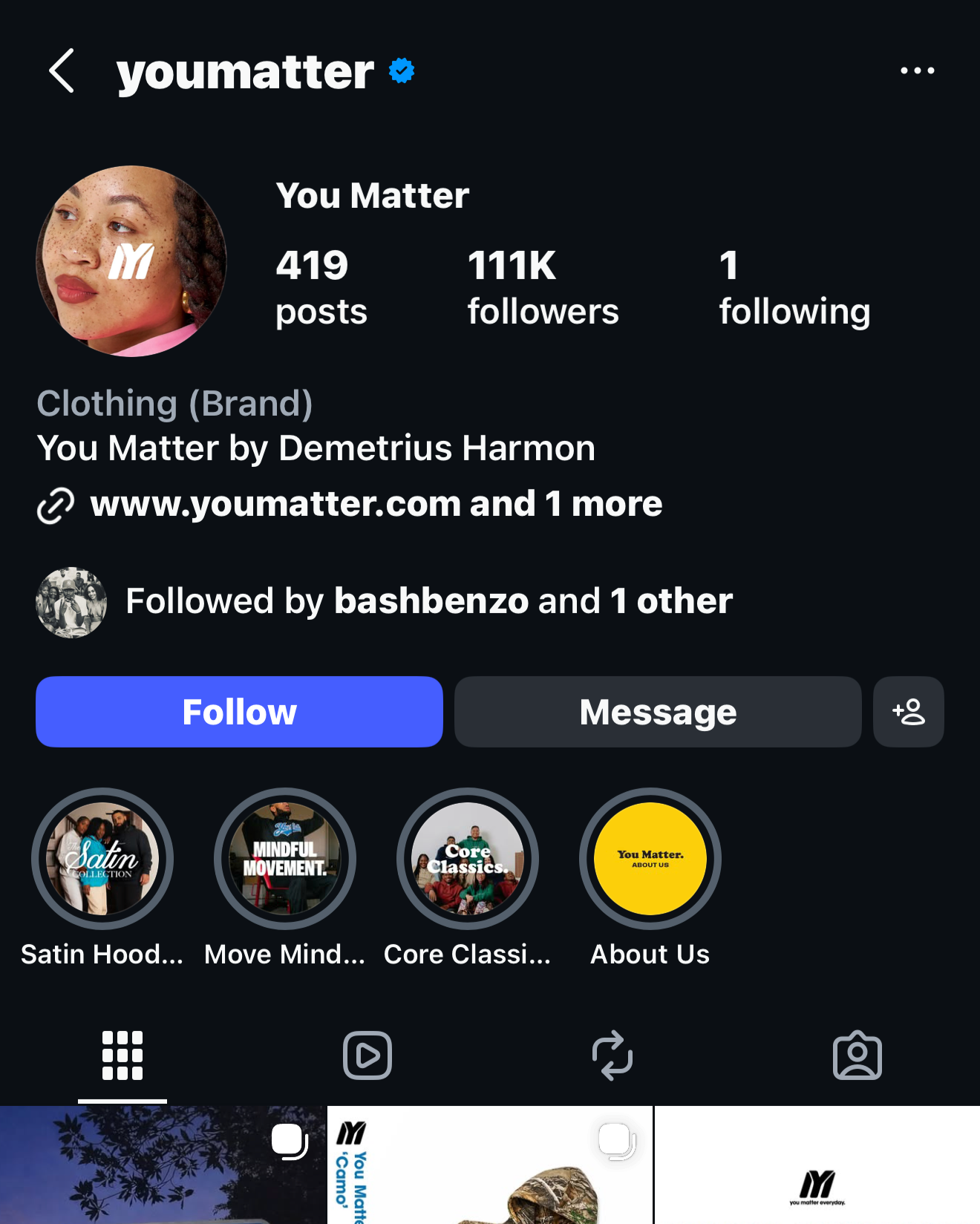View the You Matter profile picture

(x=131, y=261)
